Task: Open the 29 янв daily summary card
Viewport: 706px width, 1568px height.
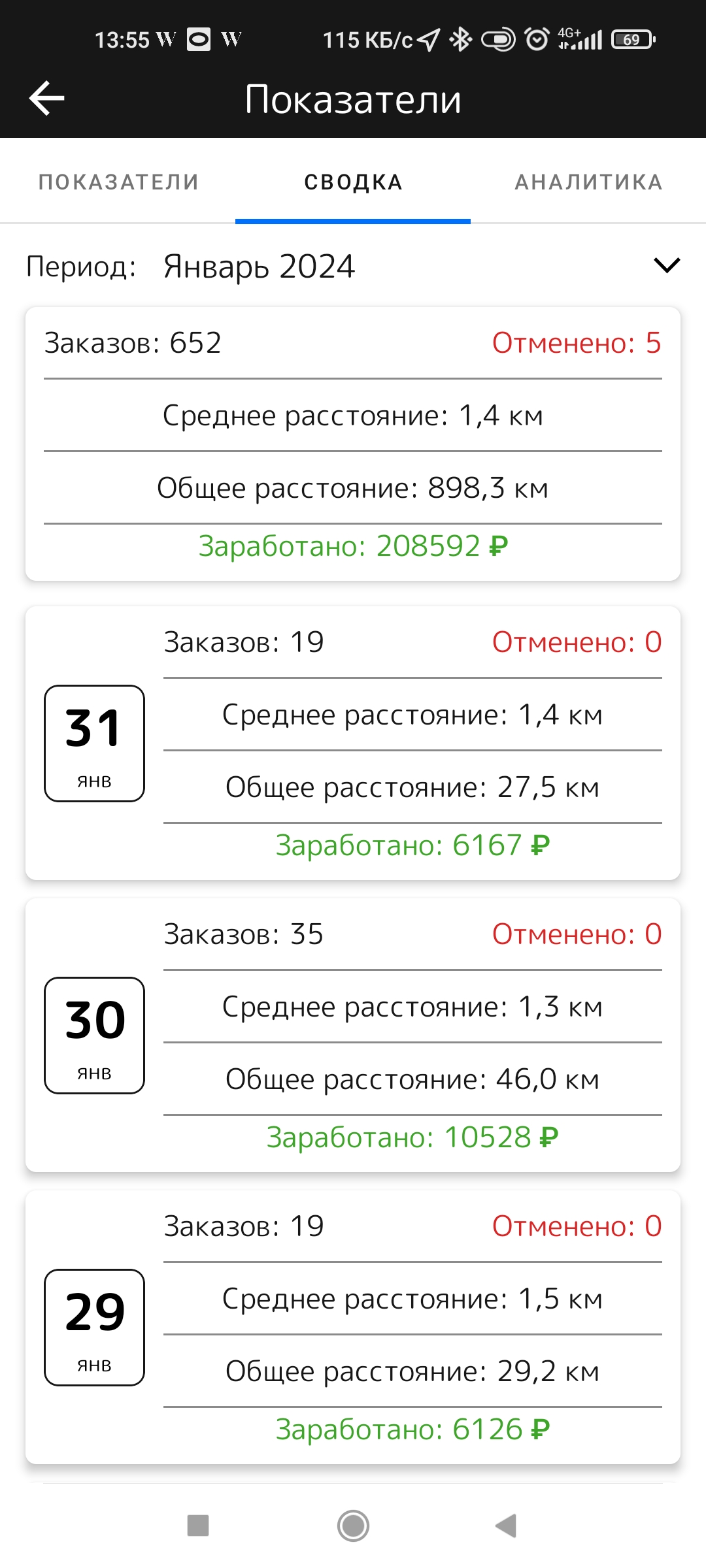Action: click(353, 1328)
